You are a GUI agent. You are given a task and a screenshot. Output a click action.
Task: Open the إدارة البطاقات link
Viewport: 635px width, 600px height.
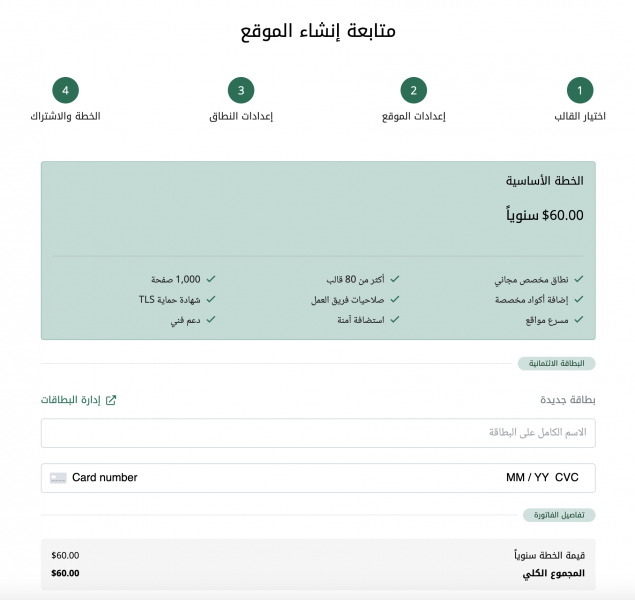pos(79,400)
